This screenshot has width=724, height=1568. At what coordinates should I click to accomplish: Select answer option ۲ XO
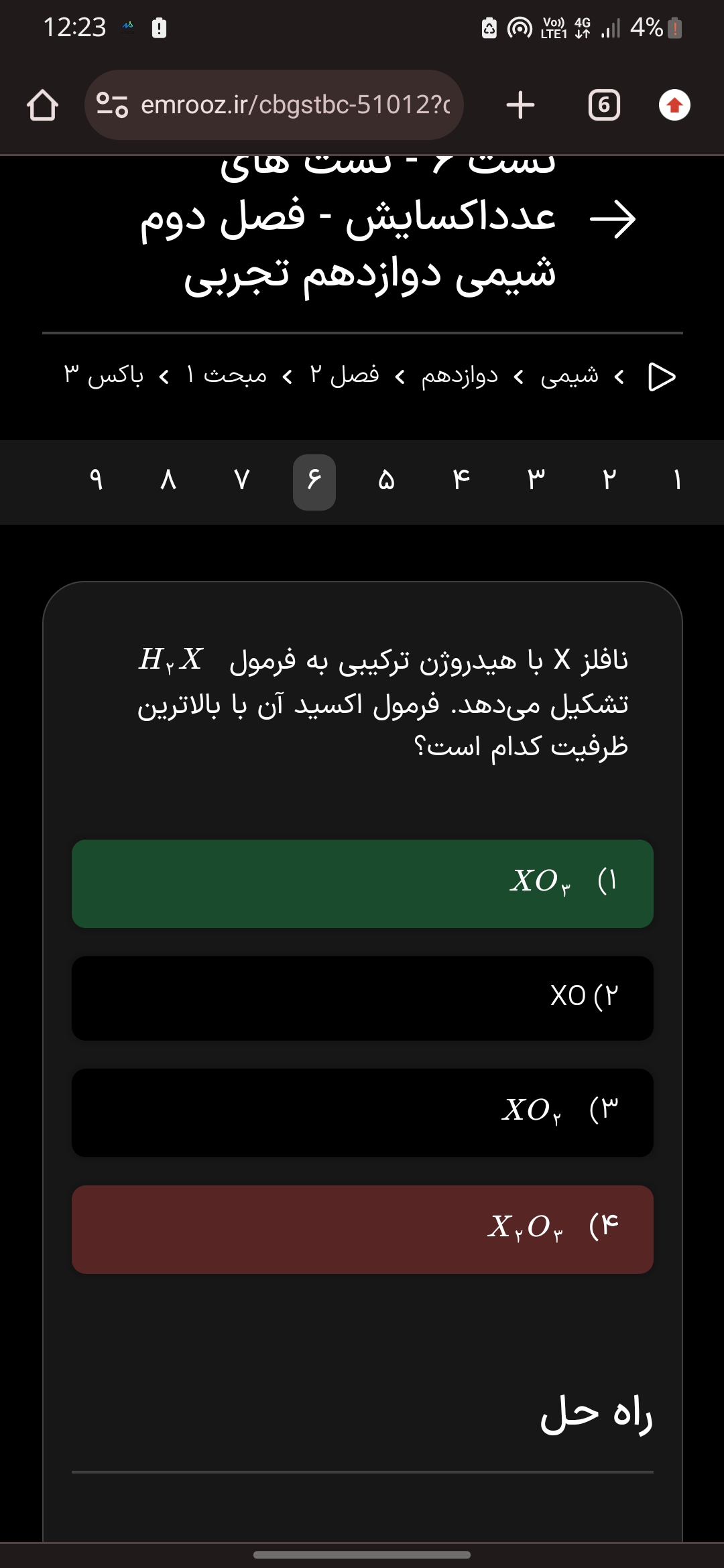tap(362, 998)
